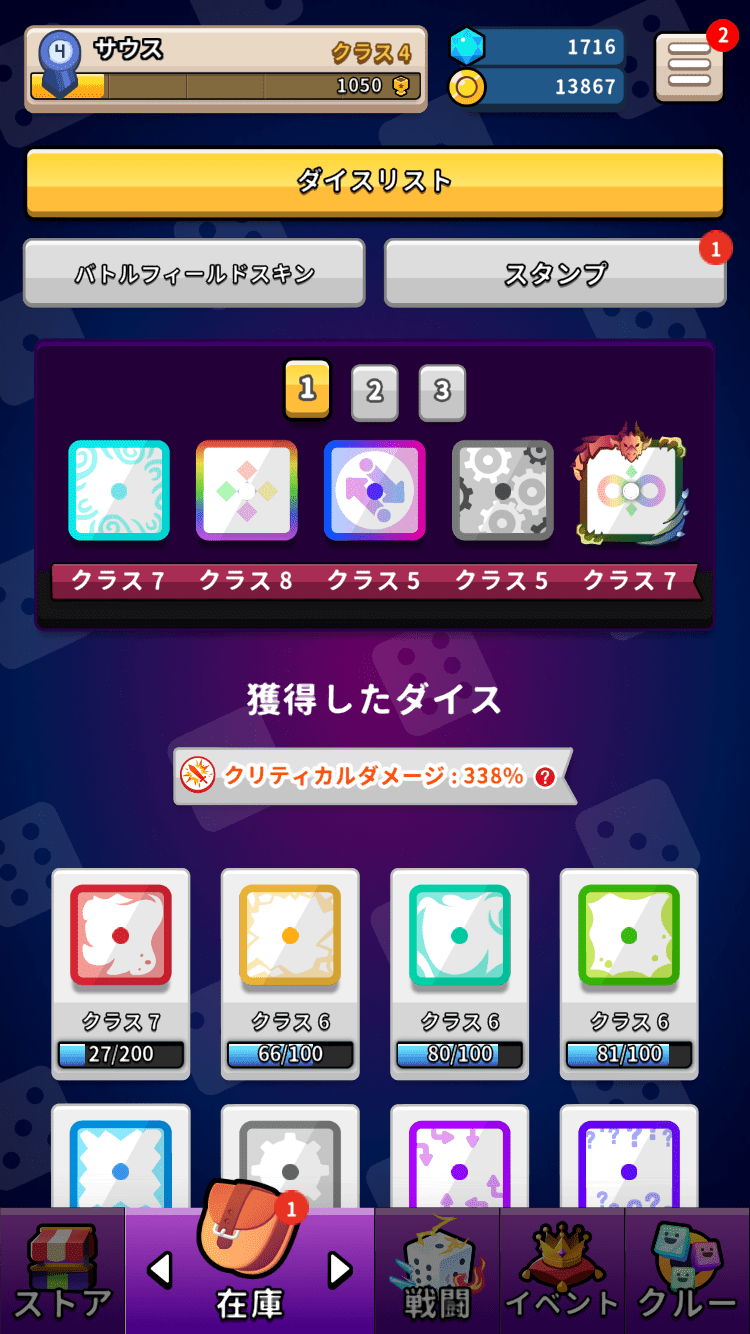Viewport: 750px width, 1334px height.
Task: Open the teal dice 80/100
Action: click(x=459, y=972)
